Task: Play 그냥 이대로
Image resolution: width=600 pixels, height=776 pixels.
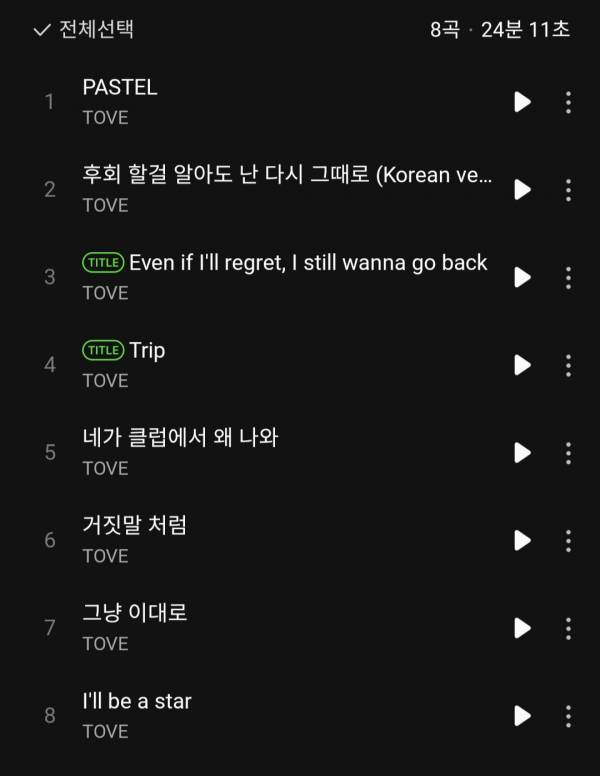Action: pyautogui.click(x=522, y=628)
